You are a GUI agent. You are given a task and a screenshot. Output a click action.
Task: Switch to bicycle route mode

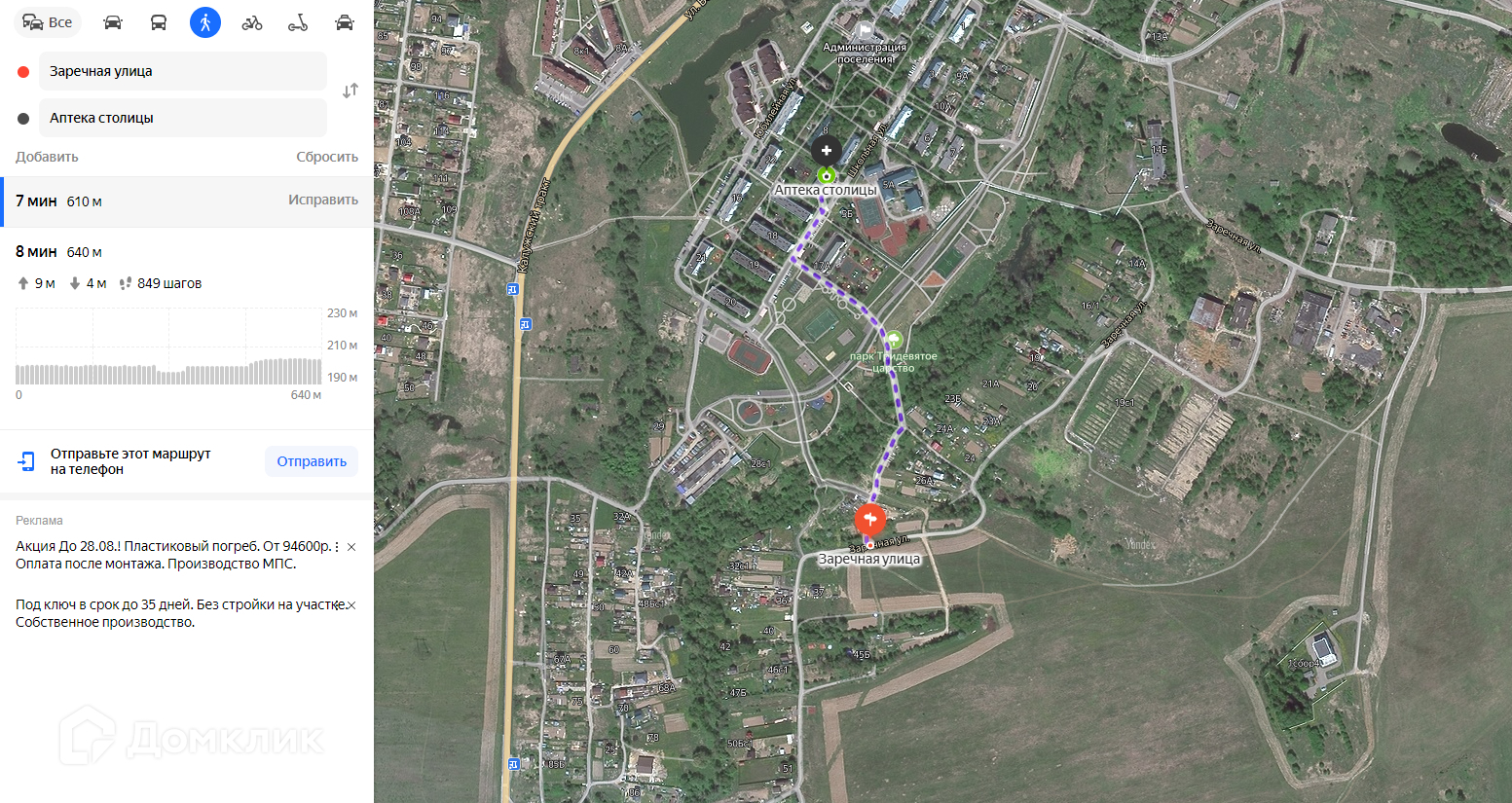(x=252, y=22)
